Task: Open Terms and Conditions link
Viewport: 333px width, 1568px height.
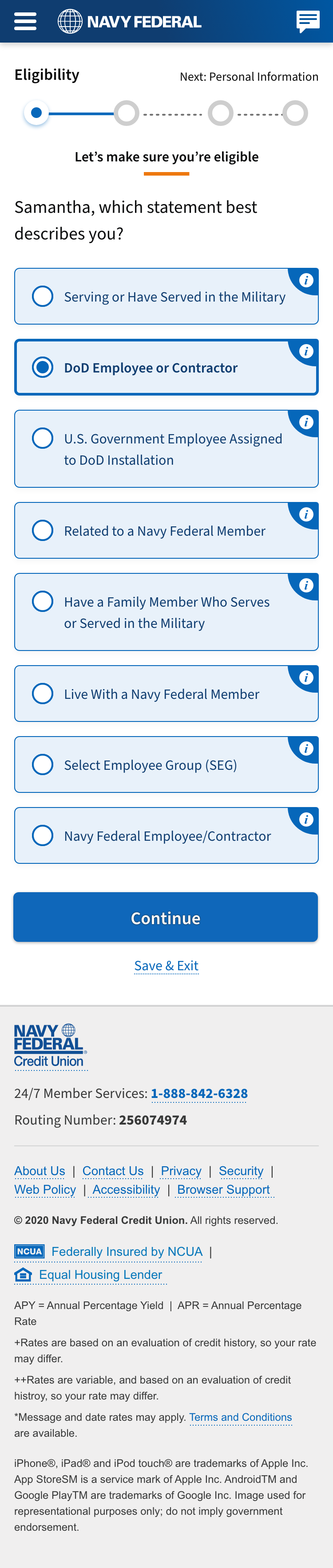Action: (x=240, y=1417)
